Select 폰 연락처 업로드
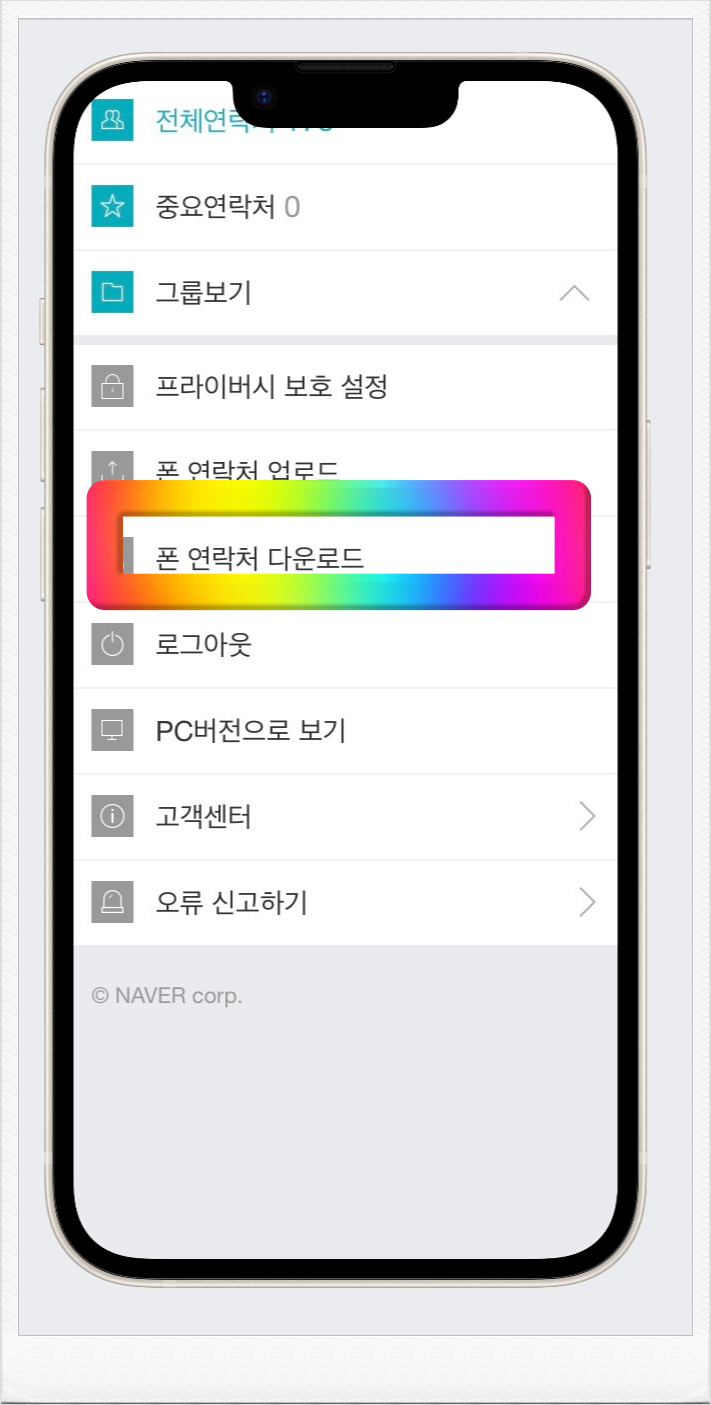The height and width of the screenshot is (1405, 711). click(246, 469)
